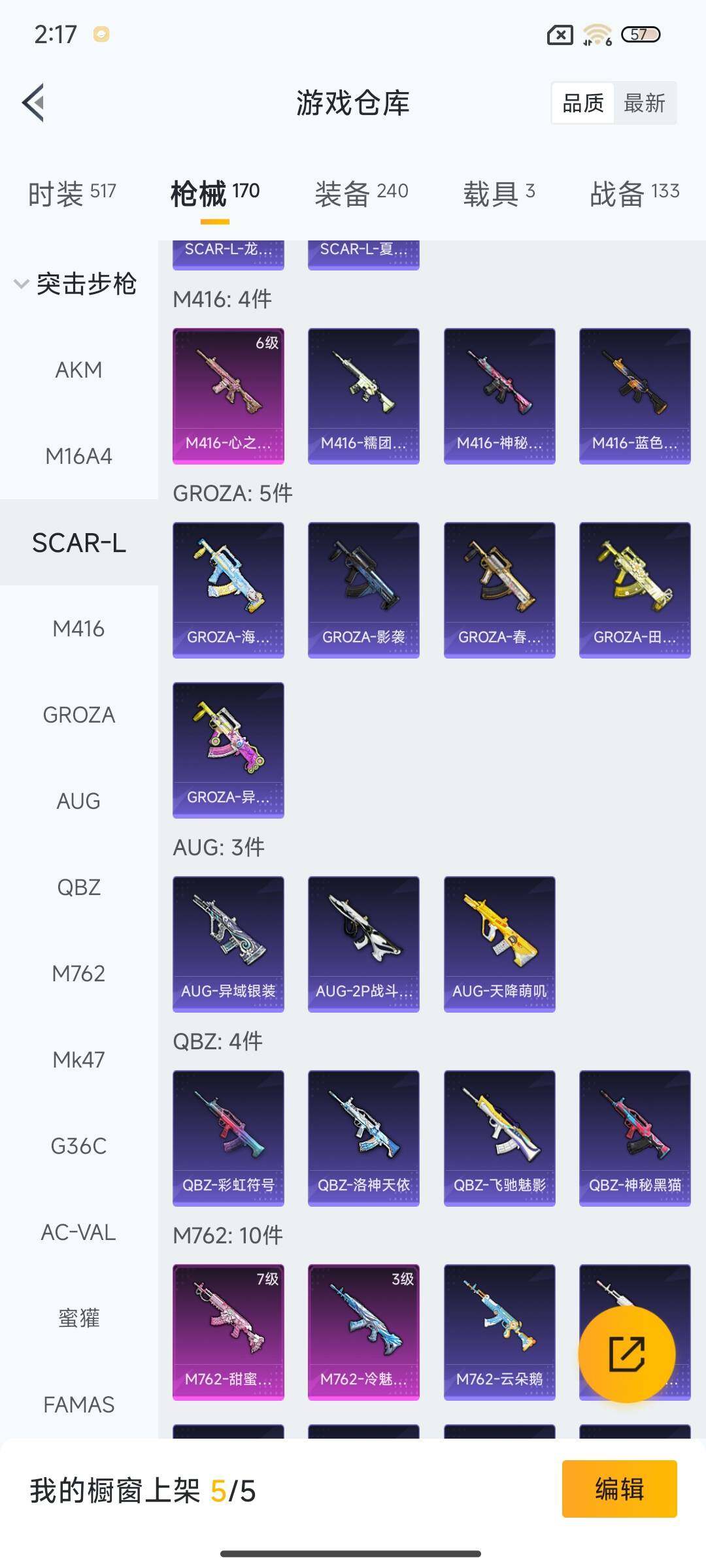Sort items by 最新
The height and width of the screenshot is (1568, 706).
pyautogui.click(x=644, y=103)
